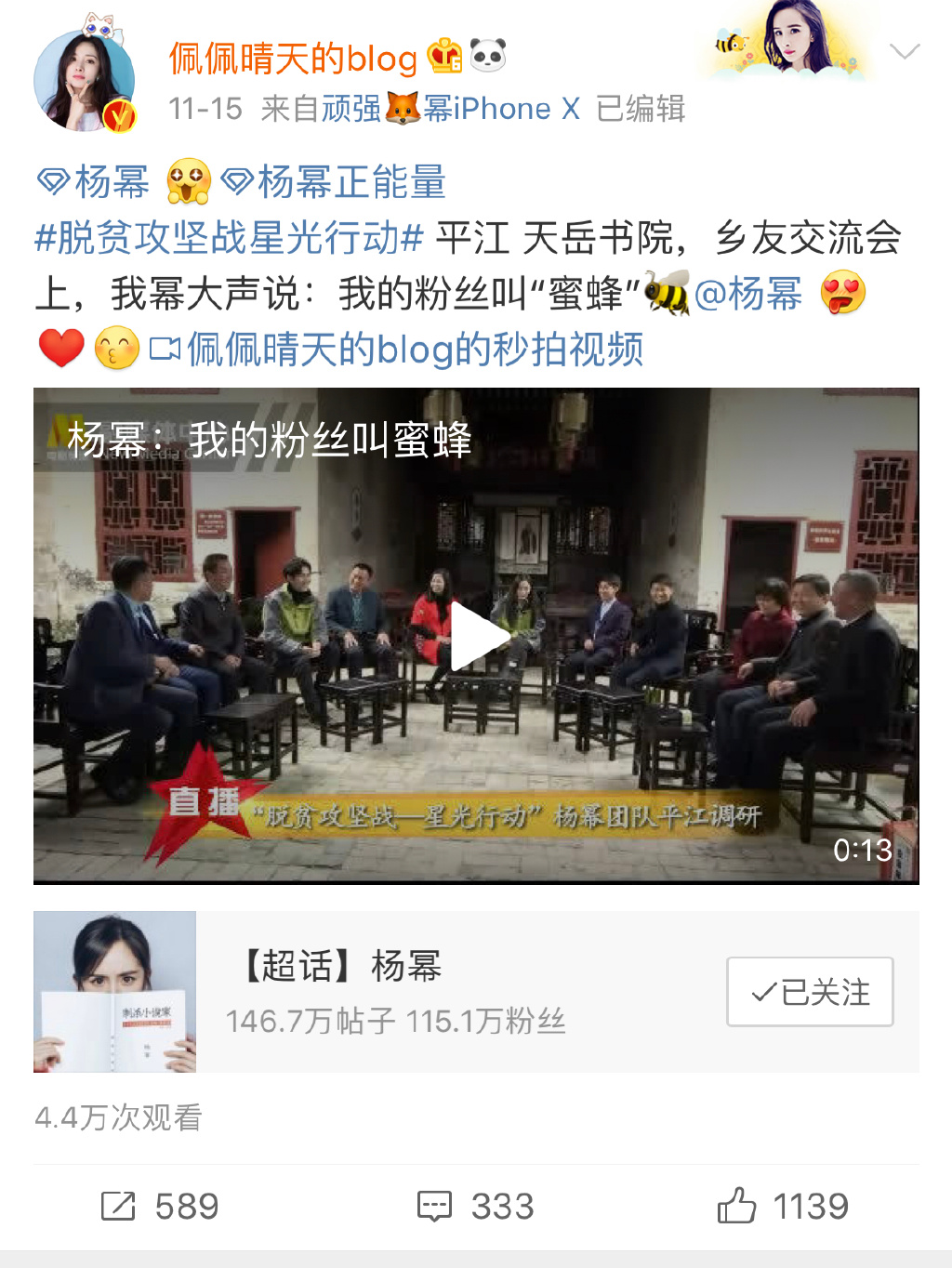Screen dimensions: 952x1268
Task: Like the post with 1139 likes
Action: (783, 1207)
